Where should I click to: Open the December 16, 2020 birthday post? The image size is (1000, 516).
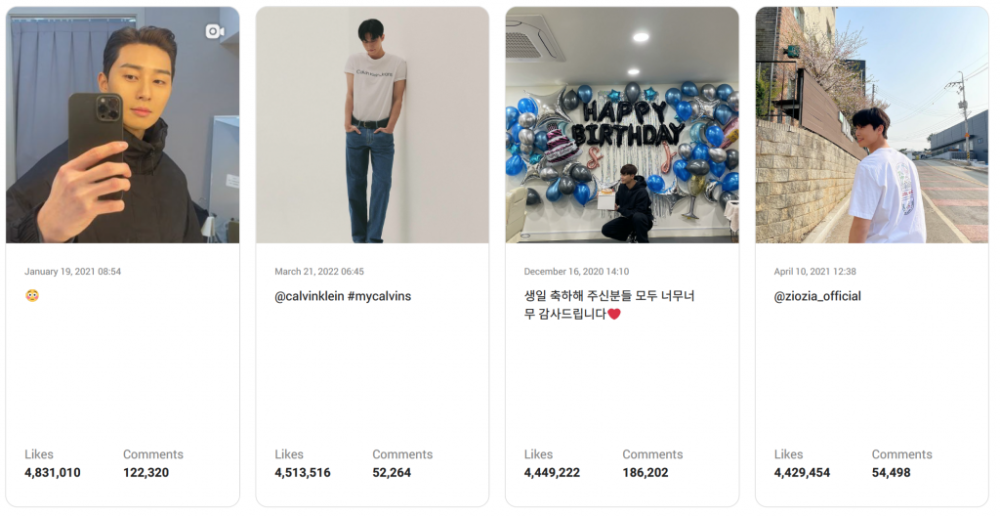[x=621, y=126]
